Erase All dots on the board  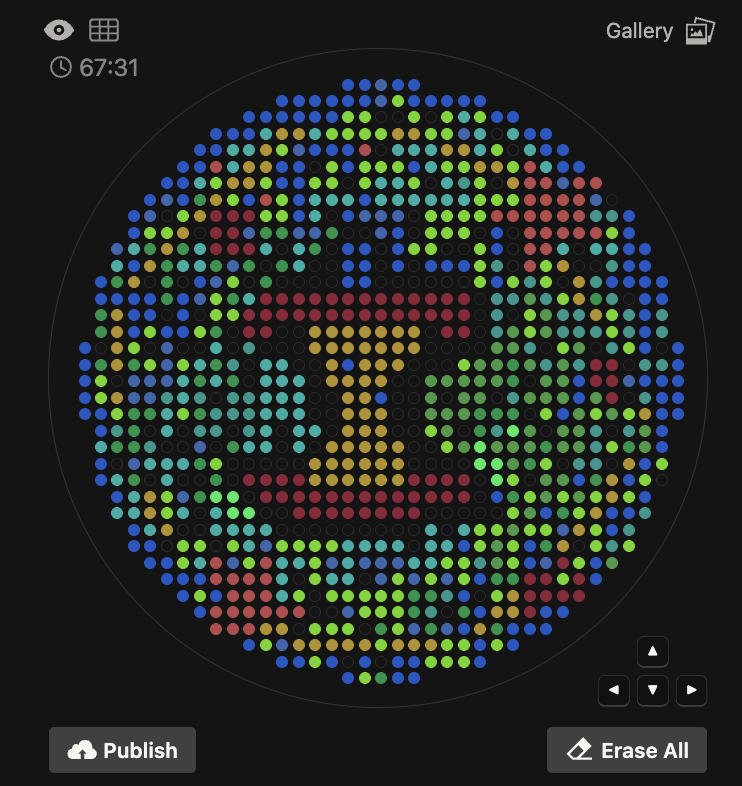point(627,750)
